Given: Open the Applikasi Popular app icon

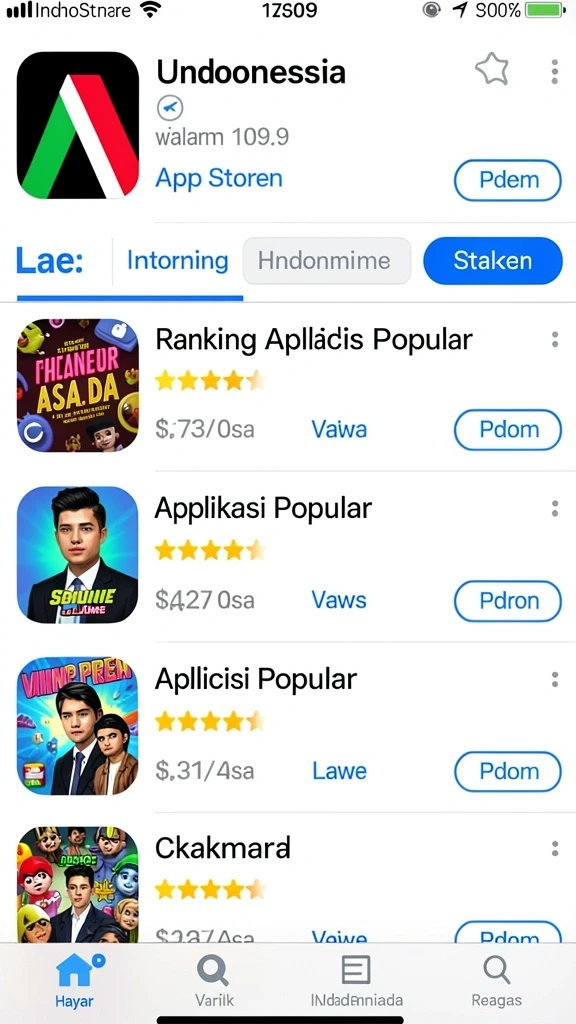Looking at the screenshot, I should [78, 555].
